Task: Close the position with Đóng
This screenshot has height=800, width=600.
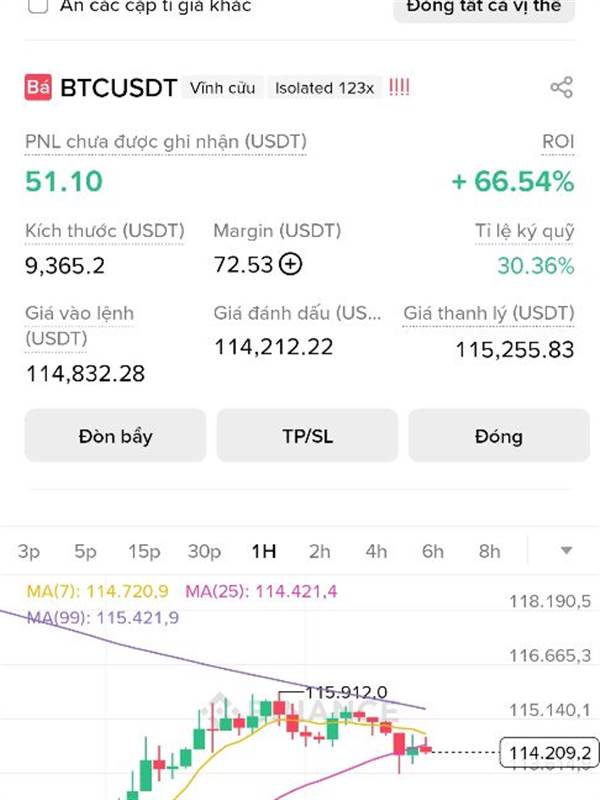Action: pos(498,436)
